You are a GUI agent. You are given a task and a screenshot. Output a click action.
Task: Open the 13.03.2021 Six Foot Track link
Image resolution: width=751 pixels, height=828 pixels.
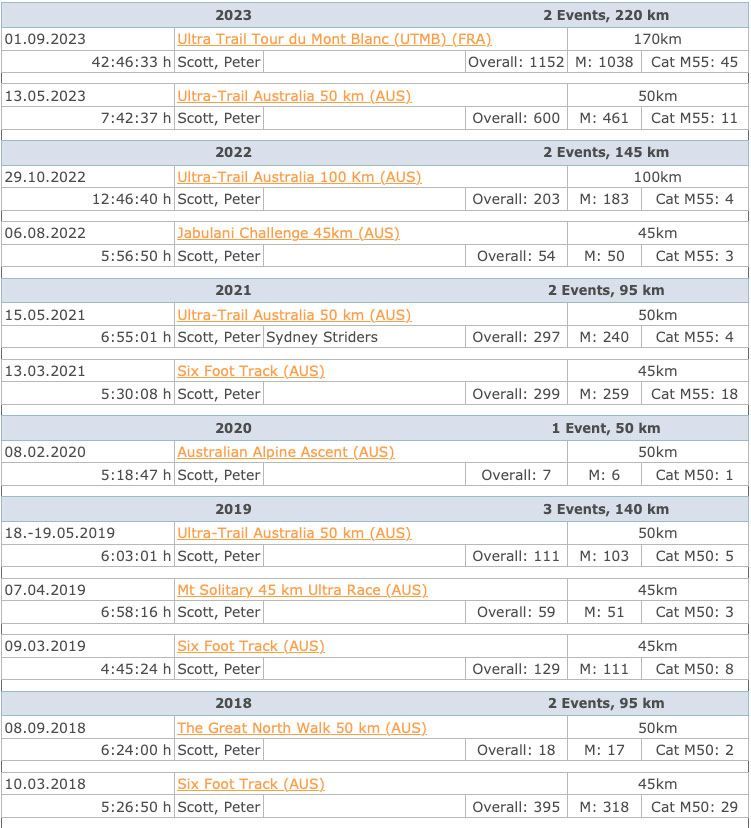pyautogui.click(x=251, y=371)
